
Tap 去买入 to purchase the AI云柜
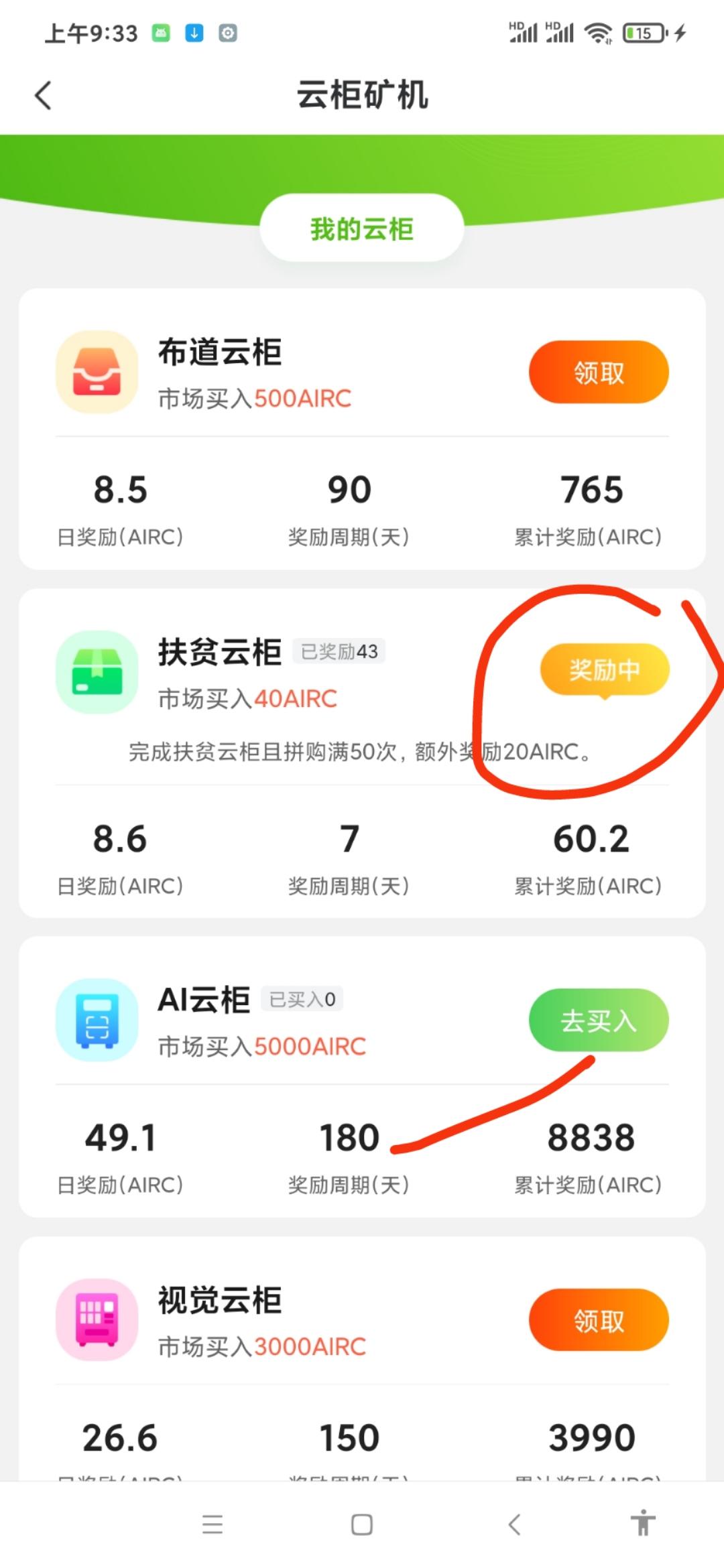(x=598, y=1020)
